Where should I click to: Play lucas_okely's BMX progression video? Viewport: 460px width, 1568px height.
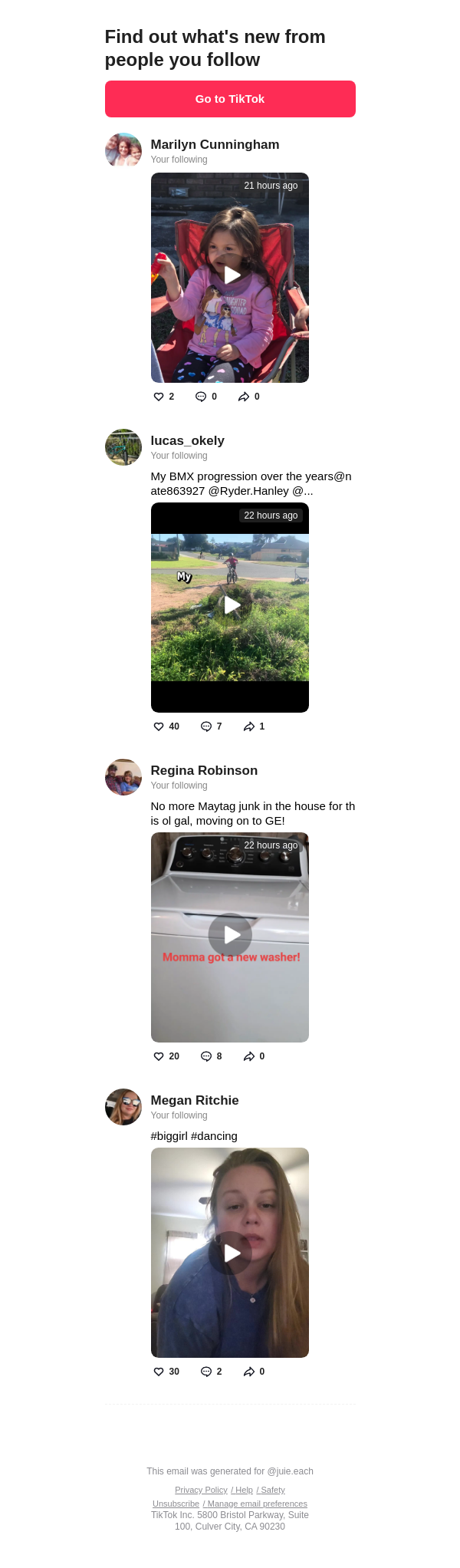click(232, 605)
